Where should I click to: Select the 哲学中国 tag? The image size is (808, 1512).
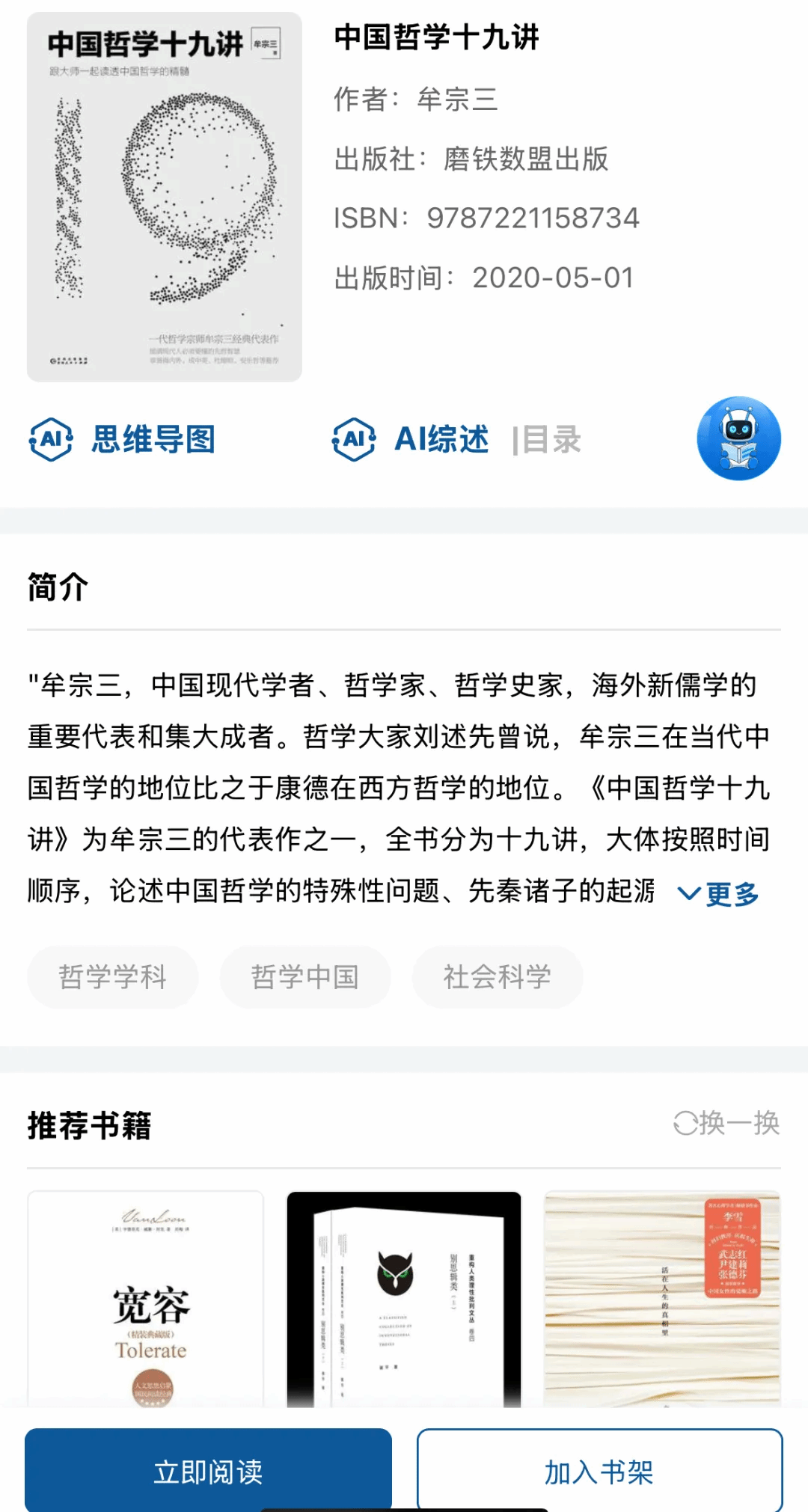tap(305, 977)
